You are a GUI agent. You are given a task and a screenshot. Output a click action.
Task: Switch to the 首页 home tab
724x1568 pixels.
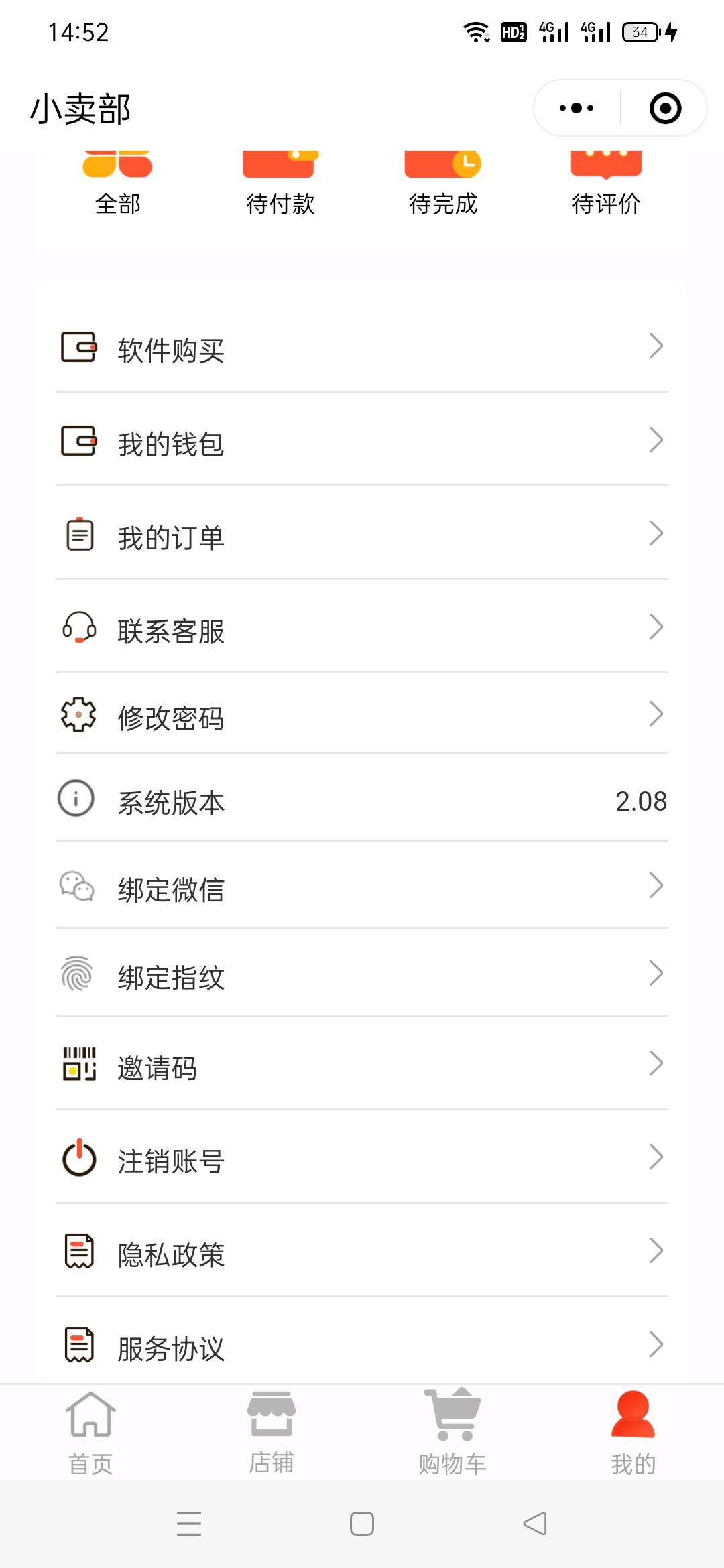pyautogui.click(x=90, y=1433)
